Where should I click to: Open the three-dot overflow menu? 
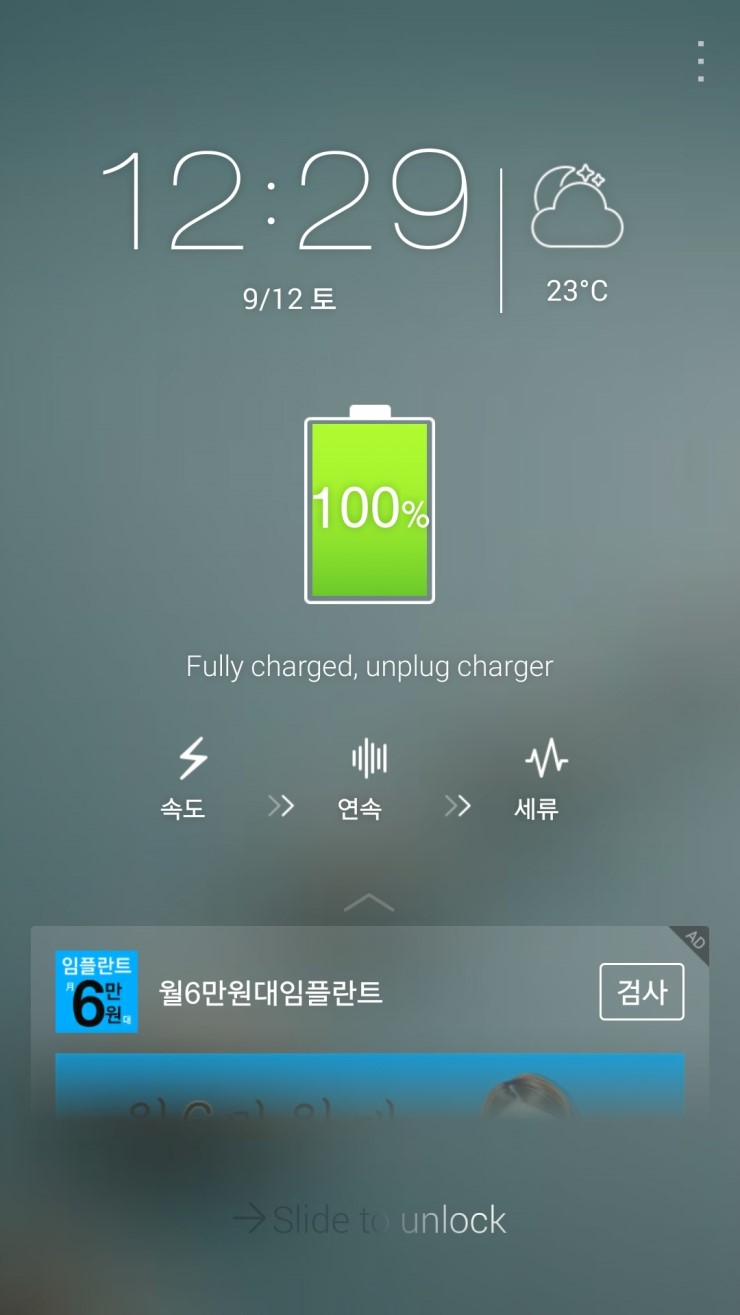(701, 62)
